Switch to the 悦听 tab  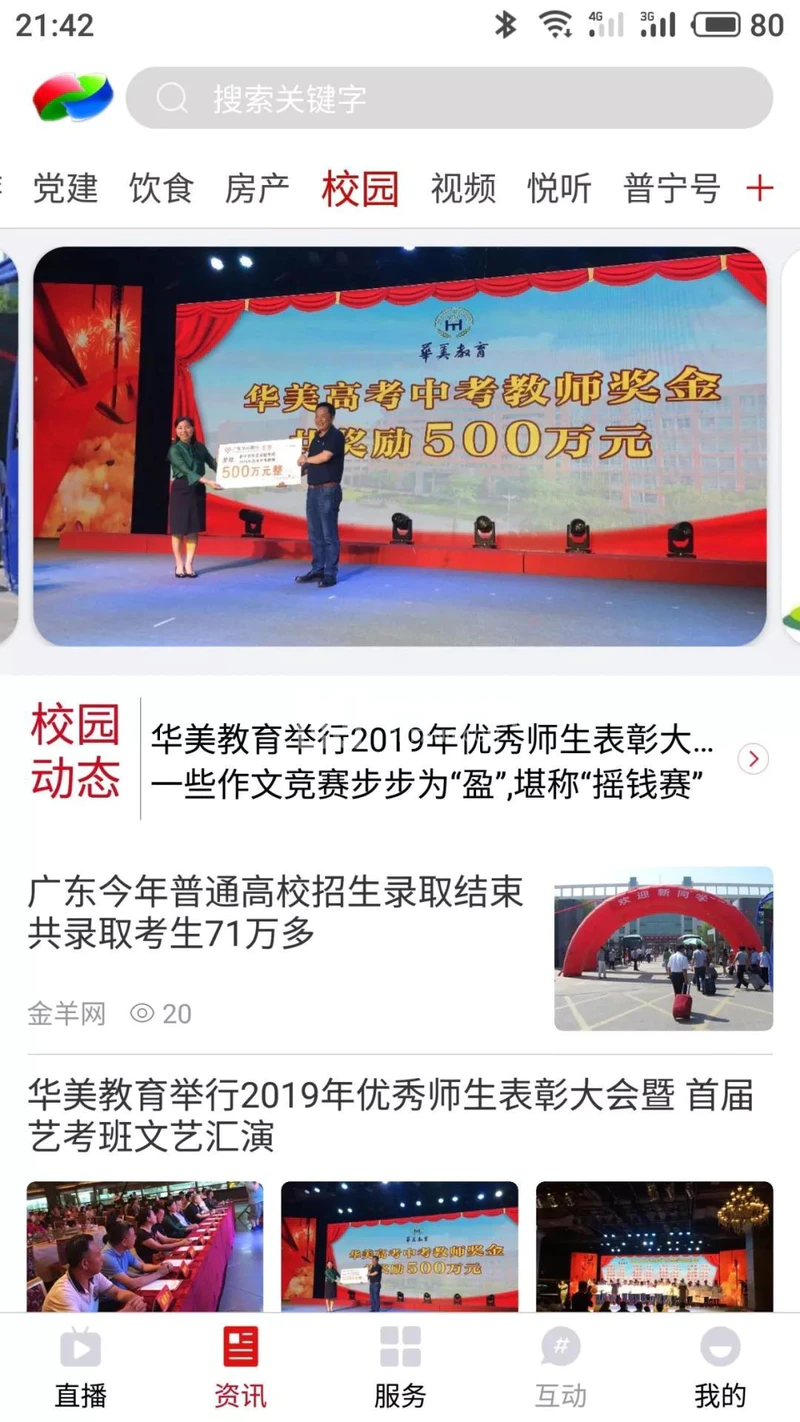coord(559,188)
